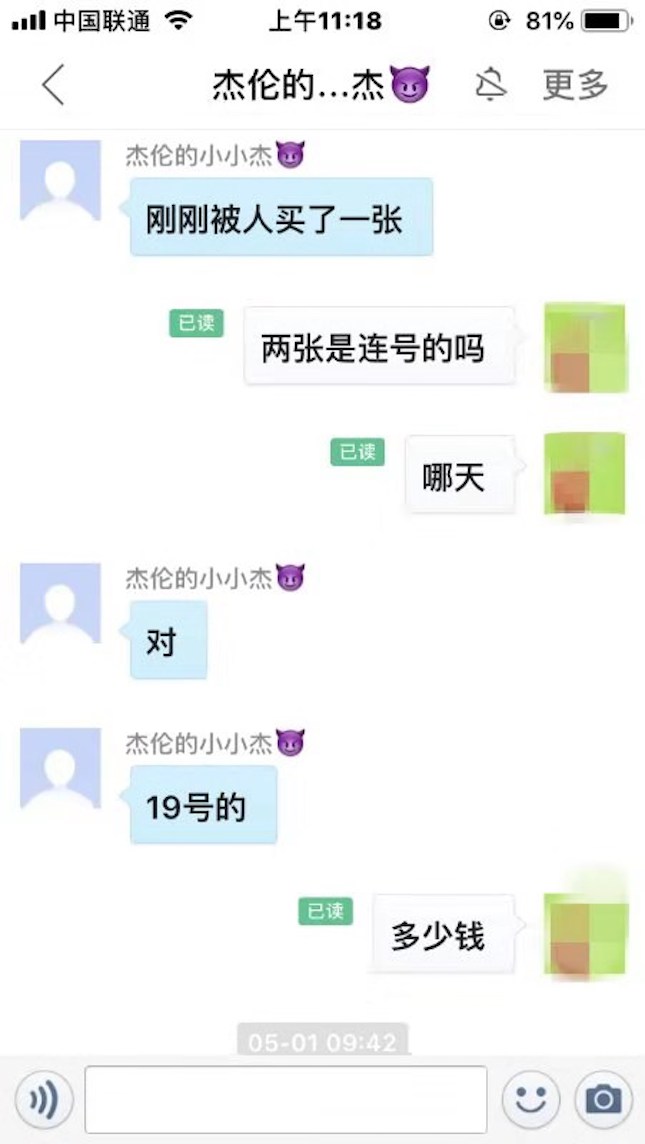Focus the message text field
645x1144 pixels.
coord(286,1100)
